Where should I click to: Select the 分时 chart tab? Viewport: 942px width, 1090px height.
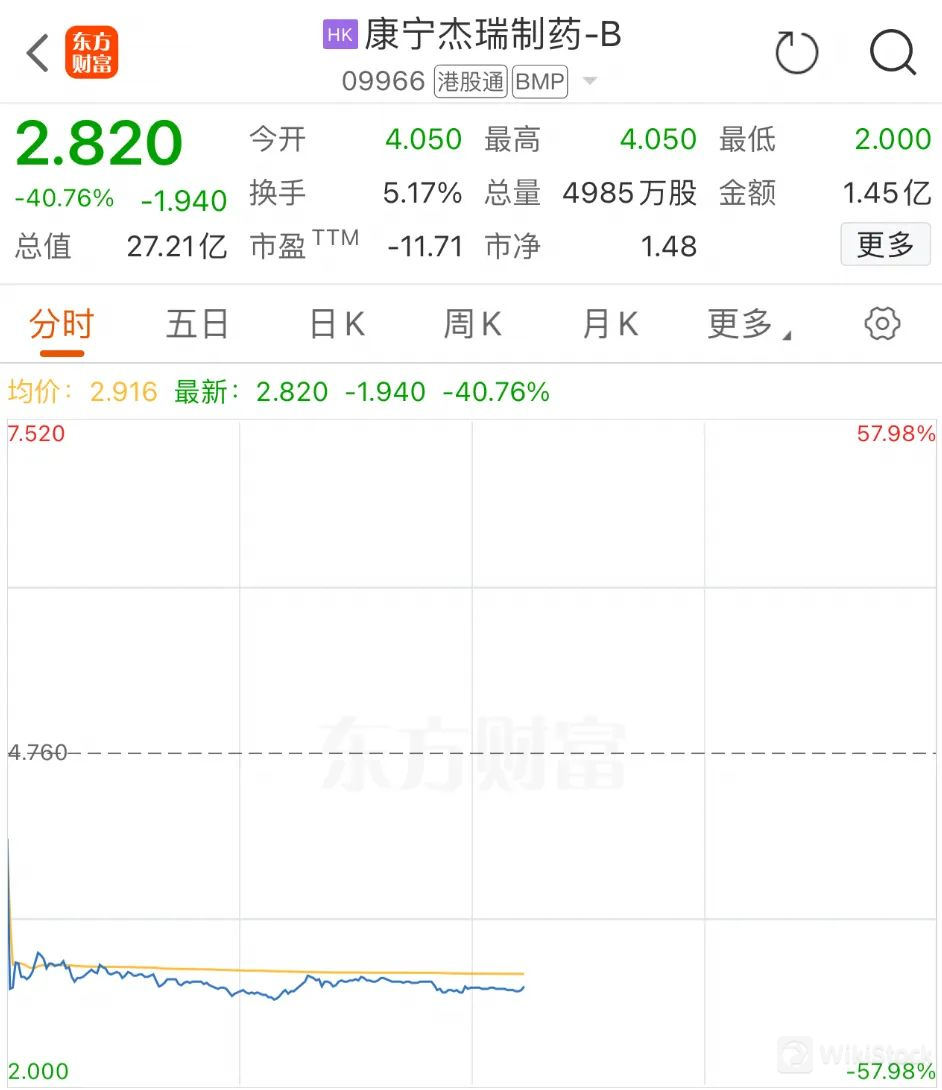61,324
